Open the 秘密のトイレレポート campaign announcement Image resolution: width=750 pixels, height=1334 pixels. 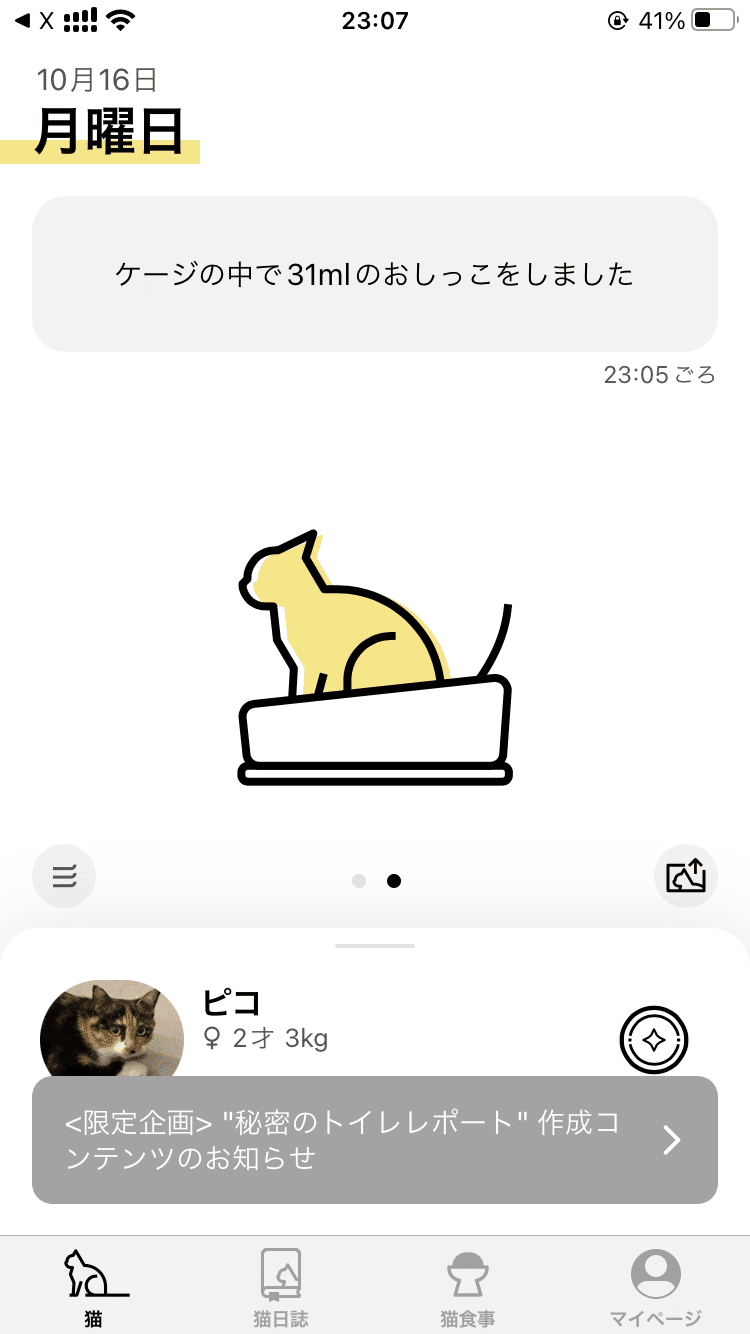point(375,1139)
